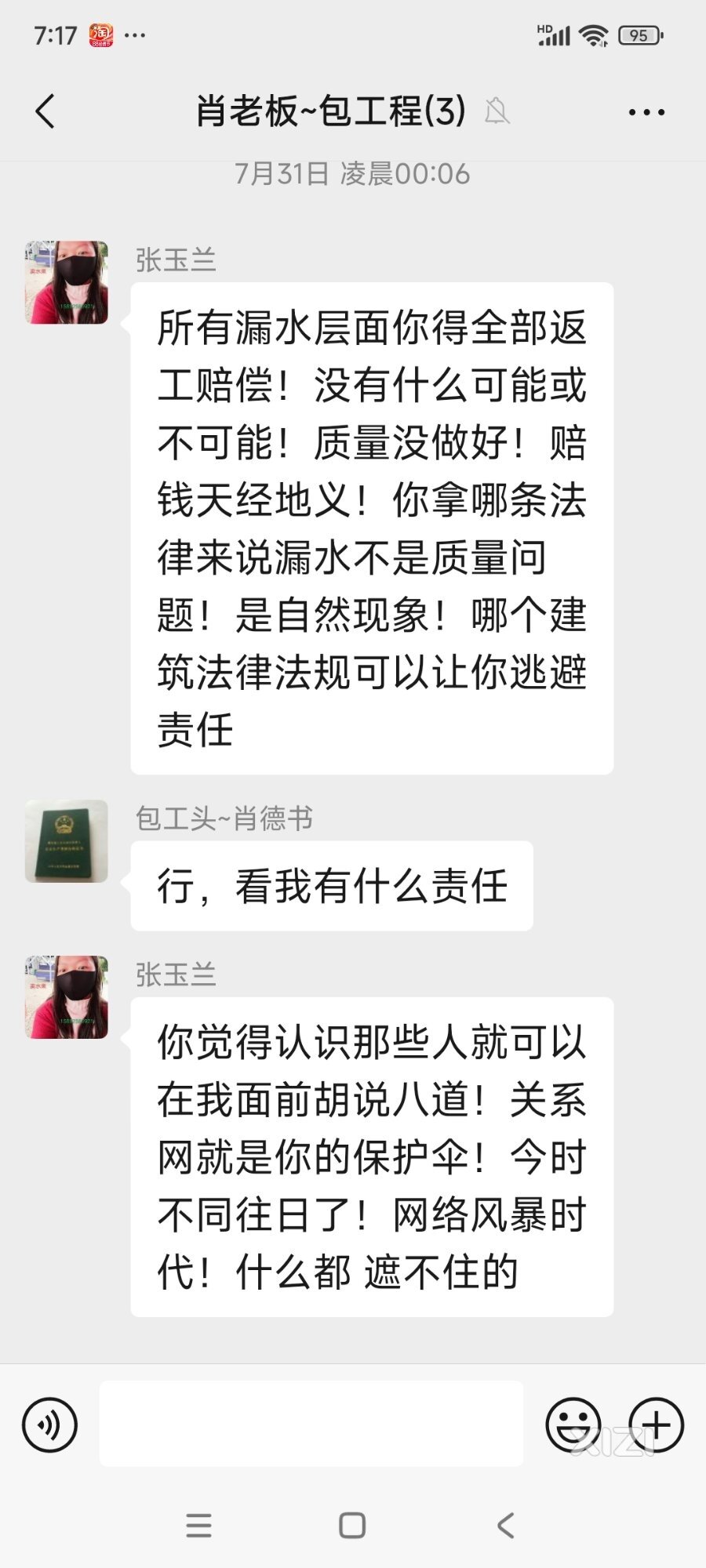Image resolution: width=706 pixels, height=1568 pixels.
Task: Go back from the group chat
Action: click(45, 111)
